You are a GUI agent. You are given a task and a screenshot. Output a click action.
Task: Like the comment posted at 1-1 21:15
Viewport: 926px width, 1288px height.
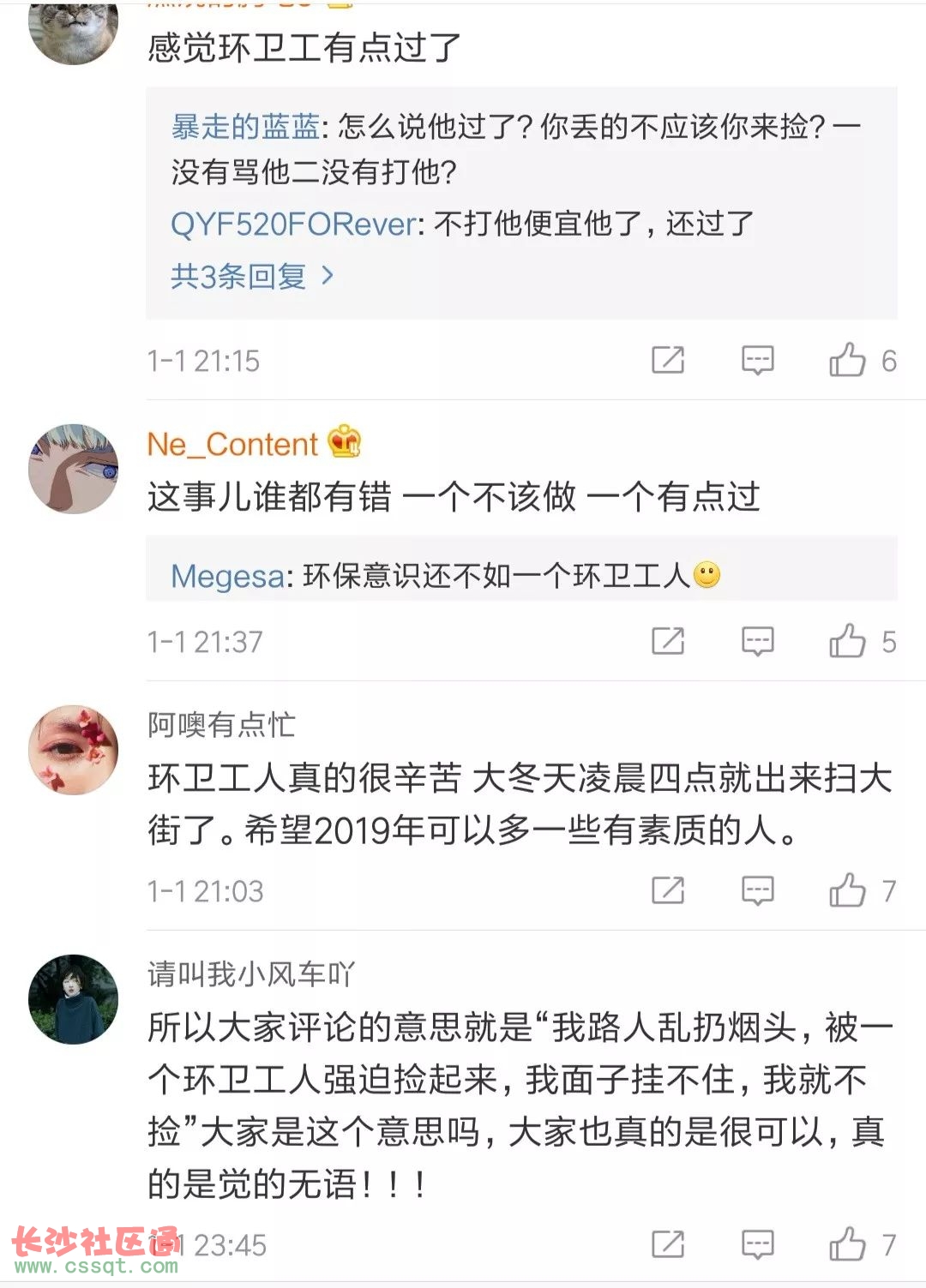tap(847, 360)
